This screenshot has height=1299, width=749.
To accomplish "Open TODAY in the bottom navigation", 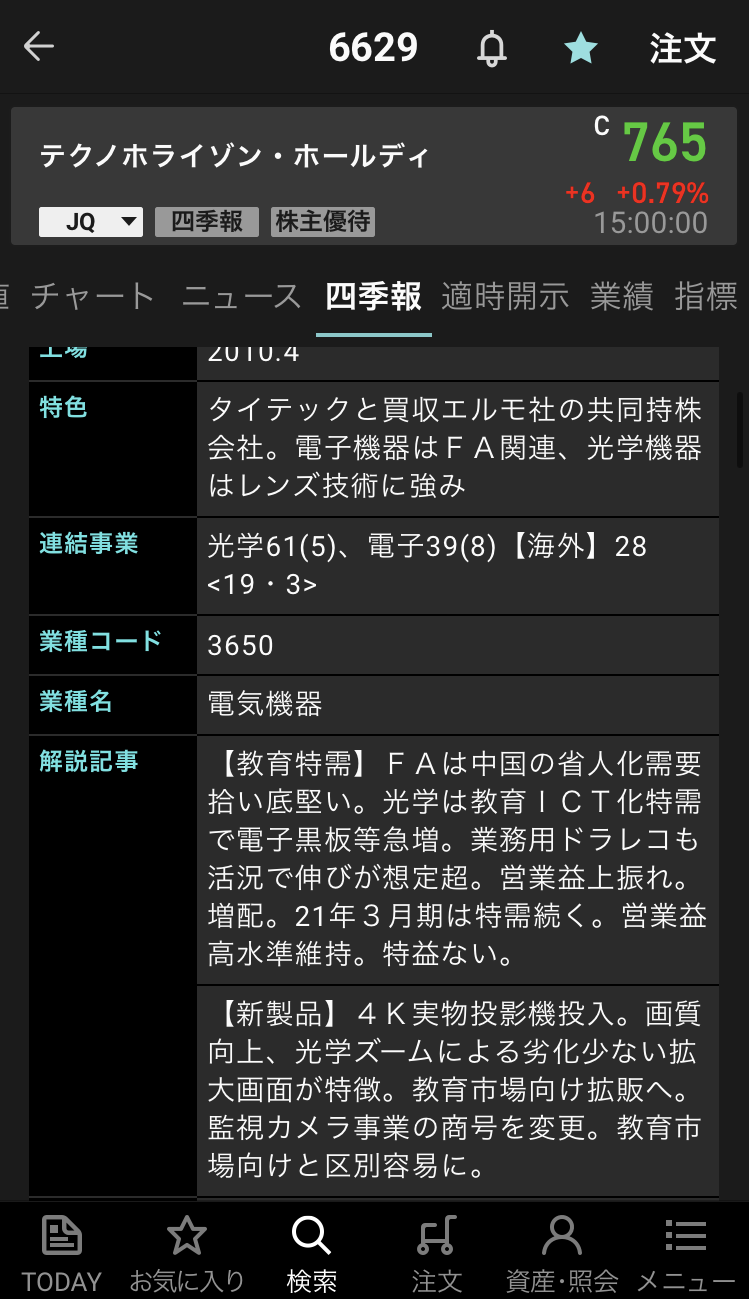I will (62, 1252).
